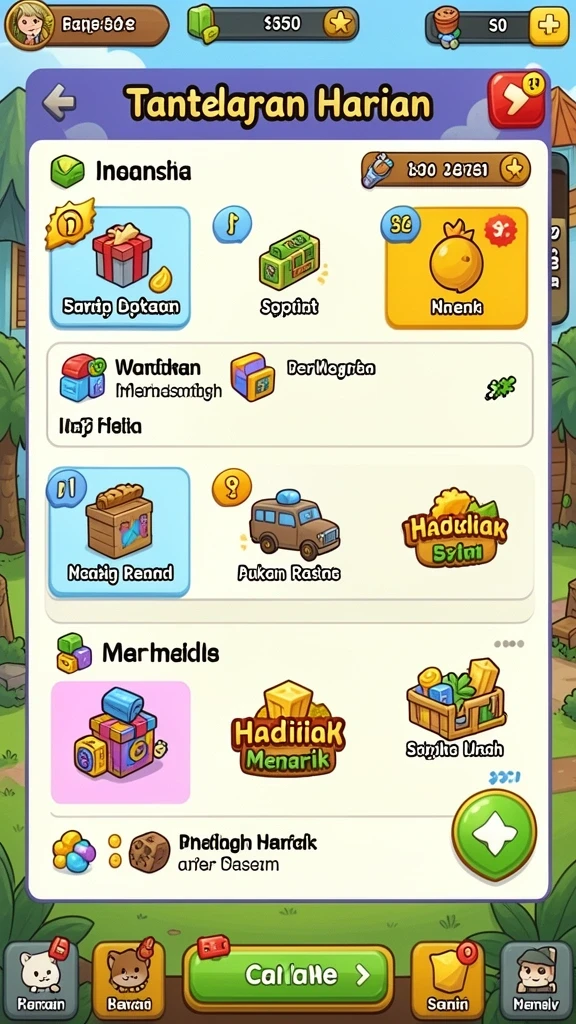Add more currency with the yellow plus button
The height and width of the screenshot is (1024, 576).
549,25
